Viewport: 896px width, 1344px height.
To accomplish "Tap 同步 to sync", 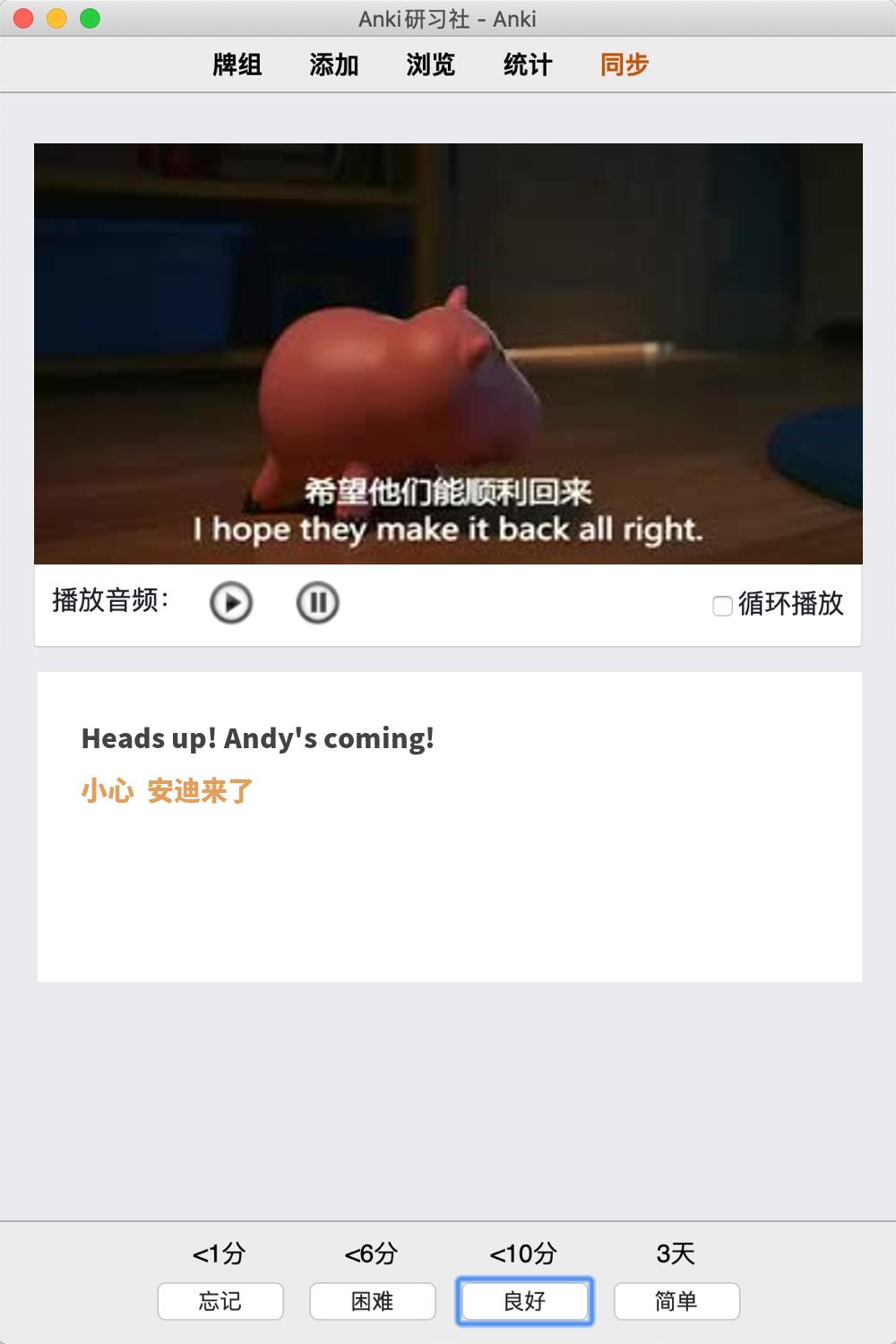I will click(x=625, y=65).
